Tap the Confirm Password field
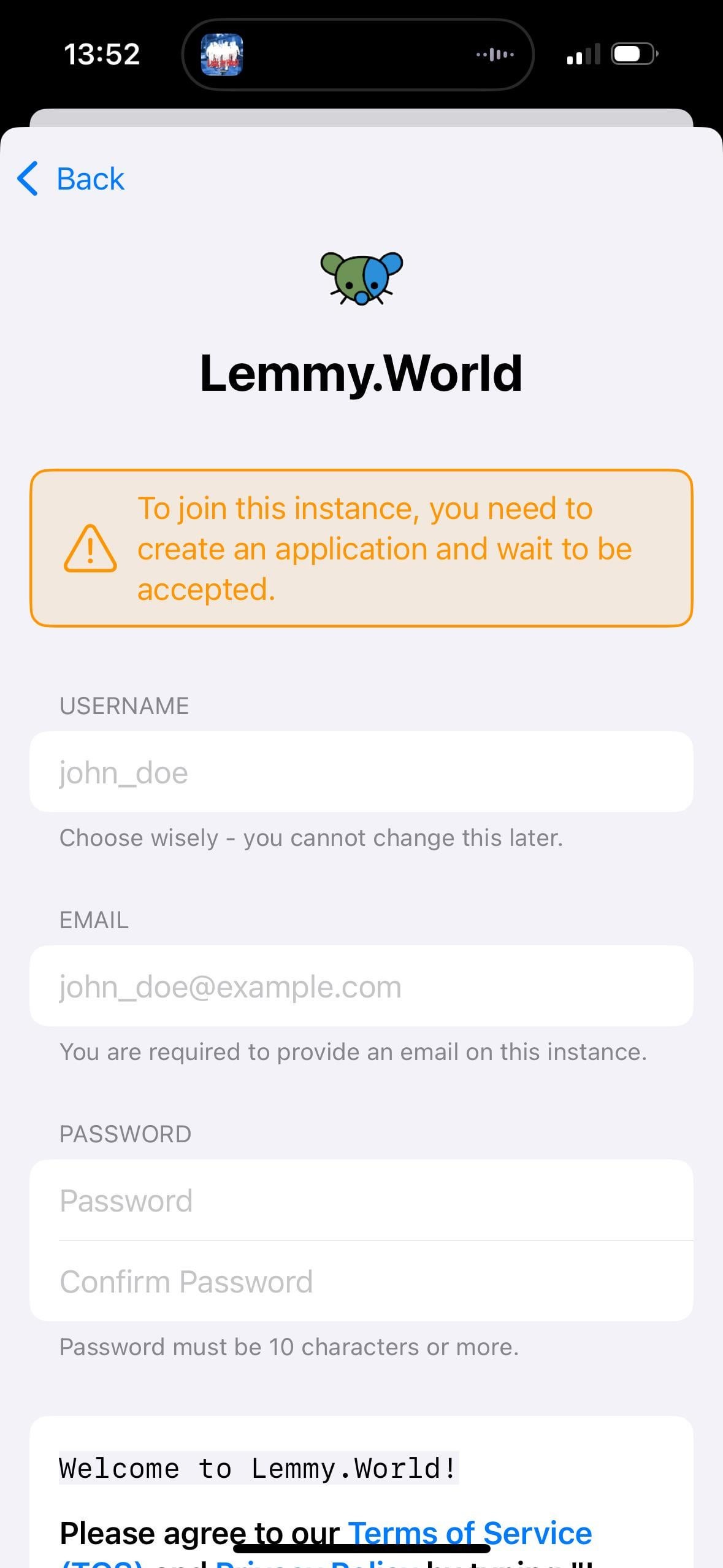The image size is (723, 1568). pyautogui.click(x=361, y=1282)
